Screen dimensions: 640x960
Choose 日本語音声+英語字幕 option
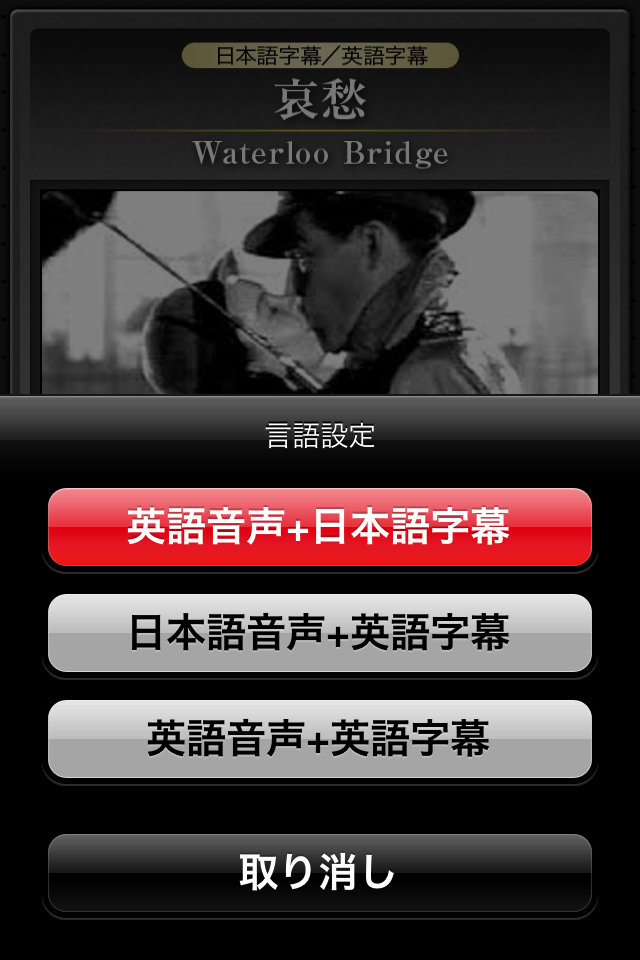coord(320,633)
